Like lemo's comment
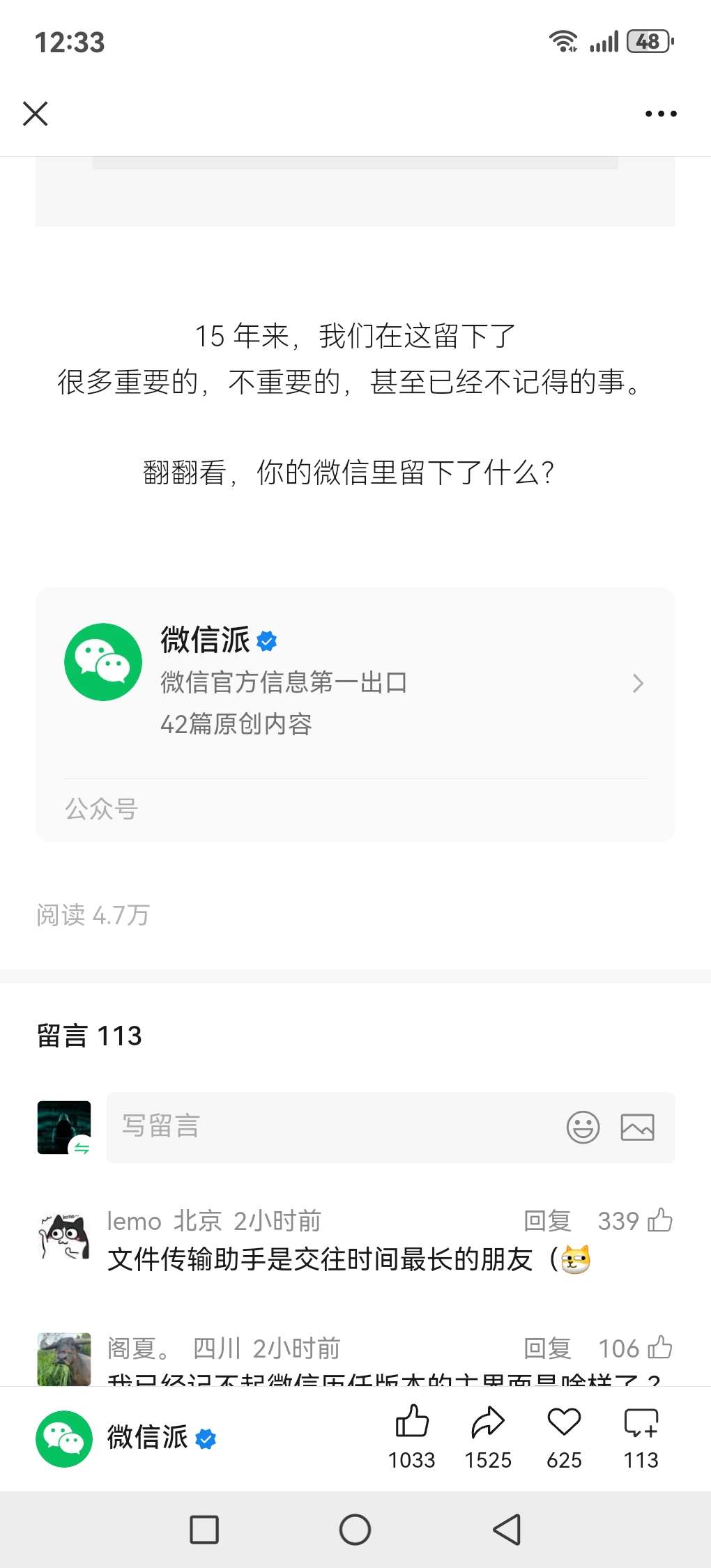 659,1221
